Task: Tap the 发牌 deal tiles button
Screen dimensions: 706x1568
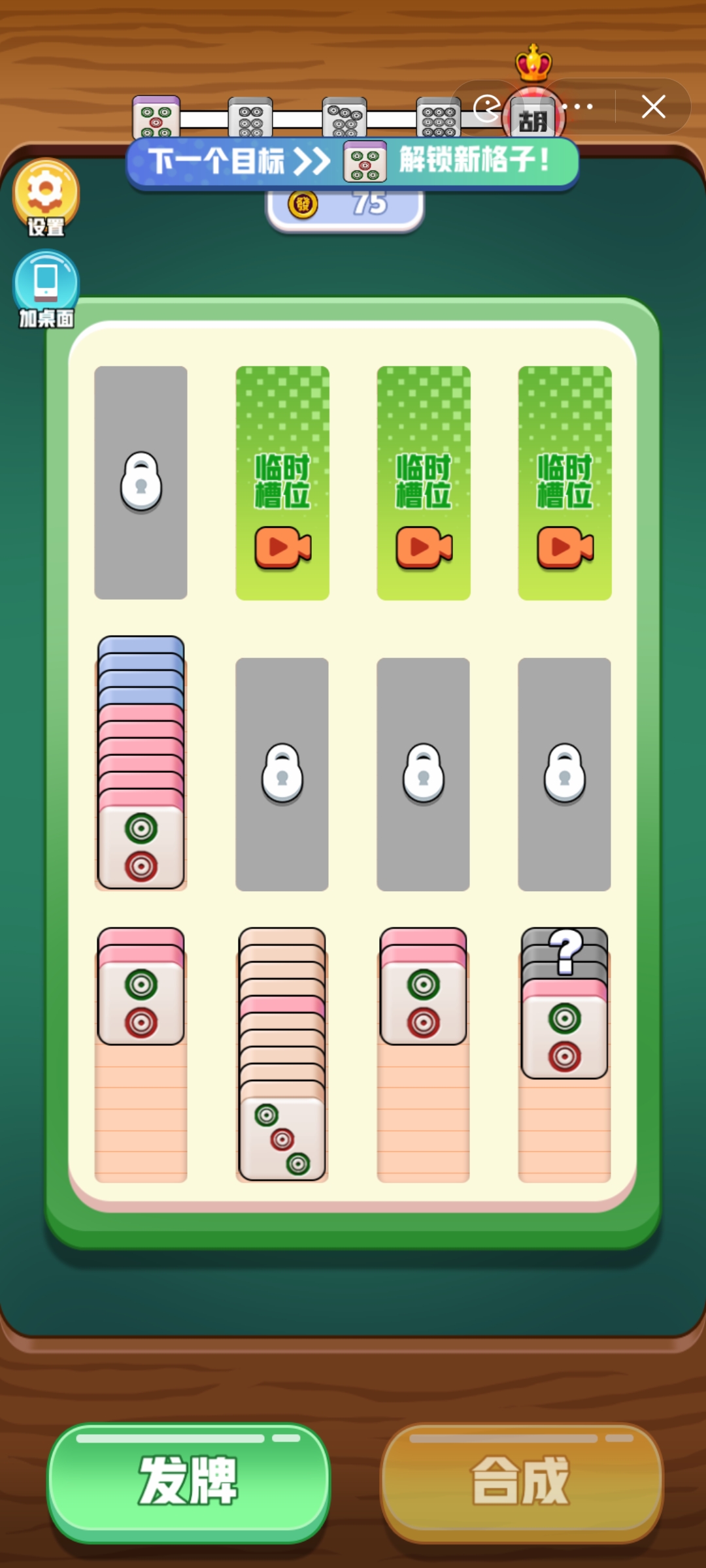Action: (x=188, y=1481)
